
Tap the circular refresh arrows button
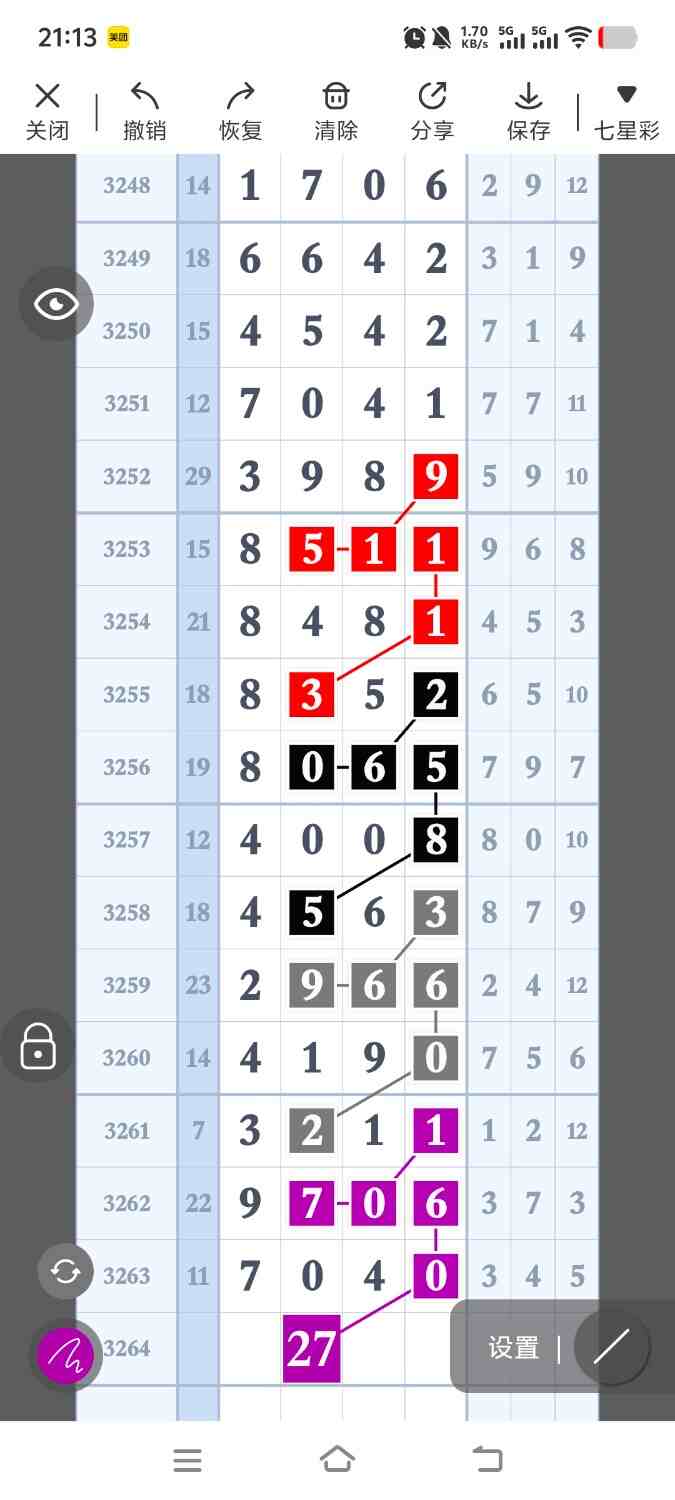coord(66,1272)
